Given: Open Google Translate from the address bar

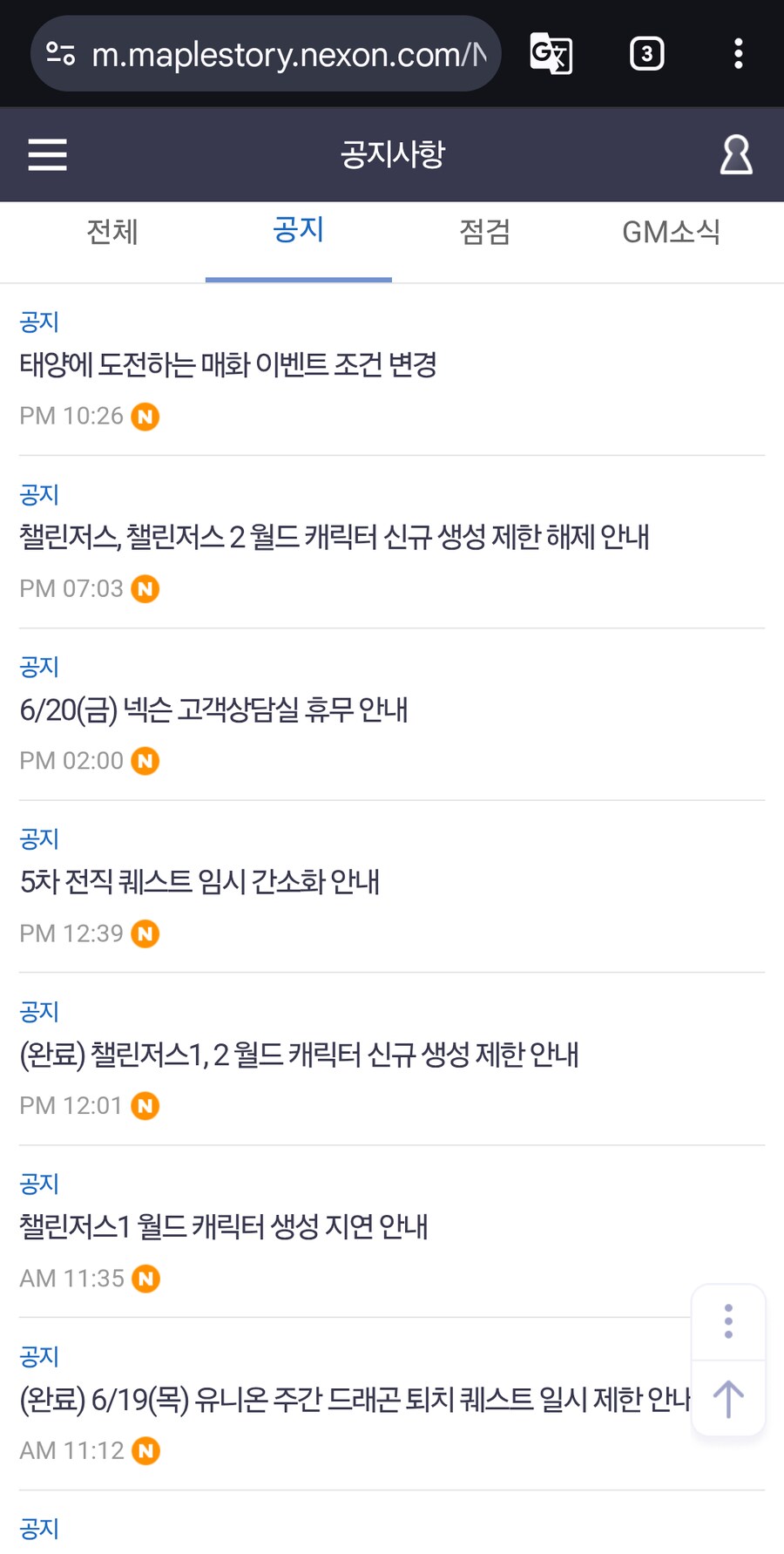Looking at the screenshot, I should (551, 53).
